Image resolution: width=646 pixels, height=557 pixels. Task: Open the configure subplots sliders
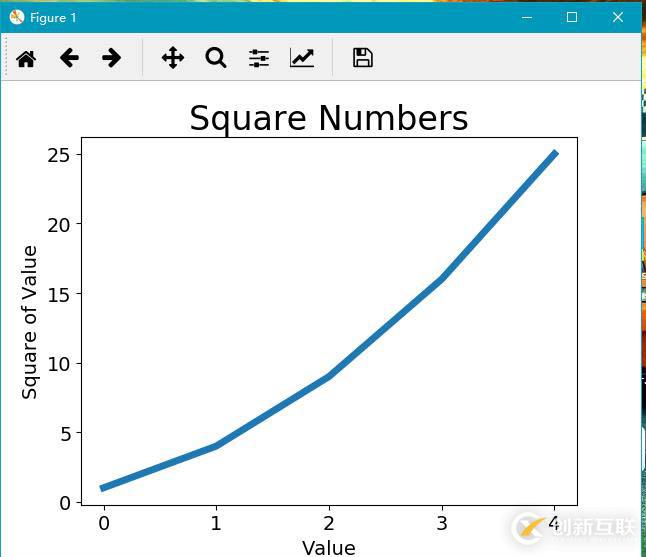[259, 58]
